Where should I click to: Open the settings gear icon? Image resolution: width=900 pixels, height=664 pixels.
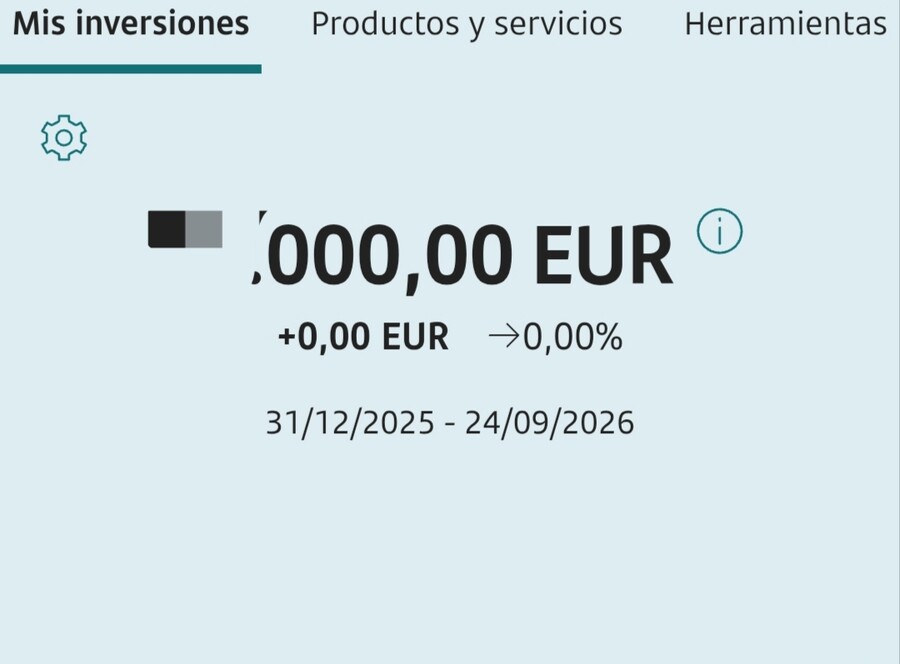coord(64,138)
